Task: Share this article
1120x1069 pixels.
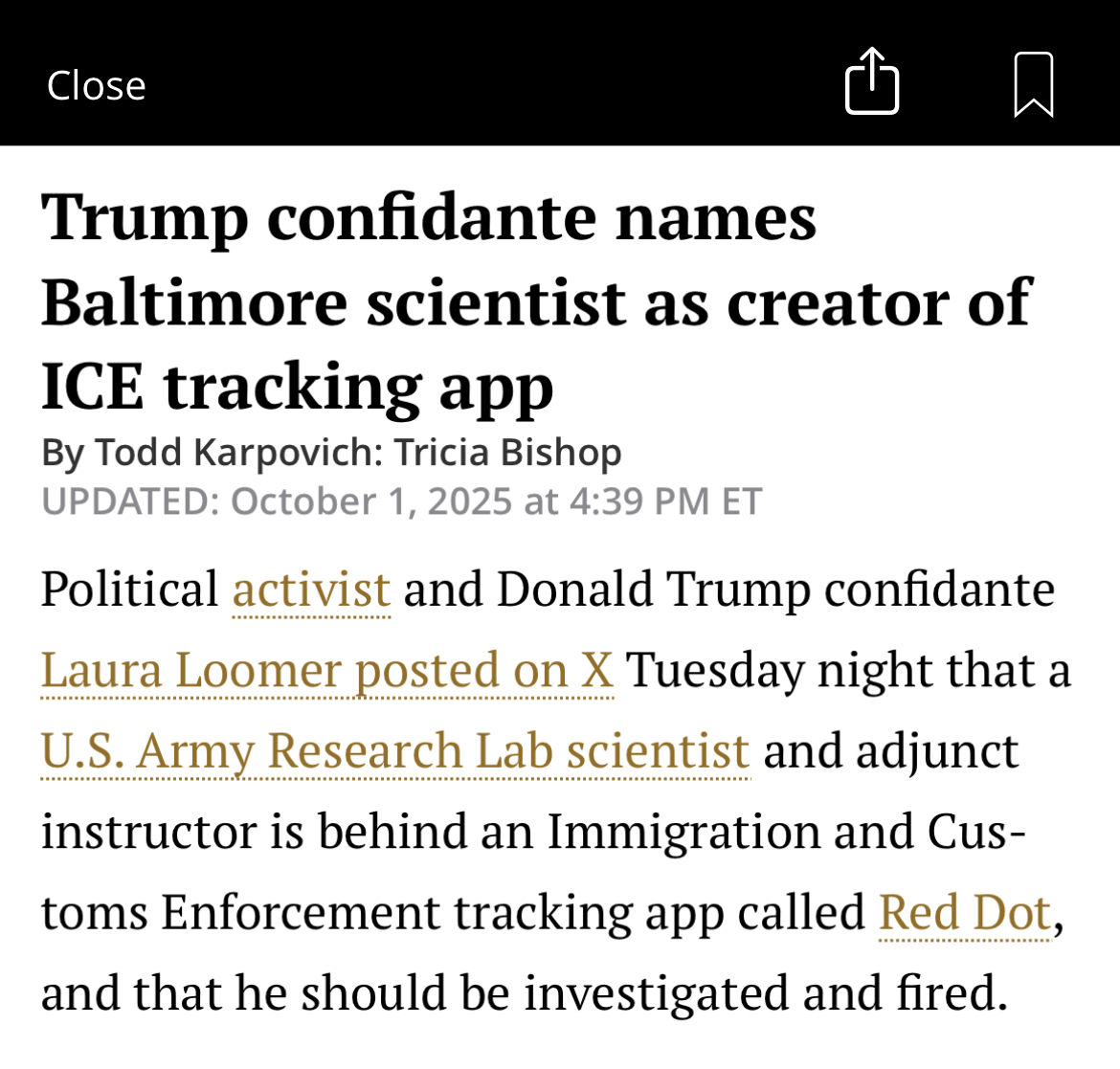Action: 872,82
